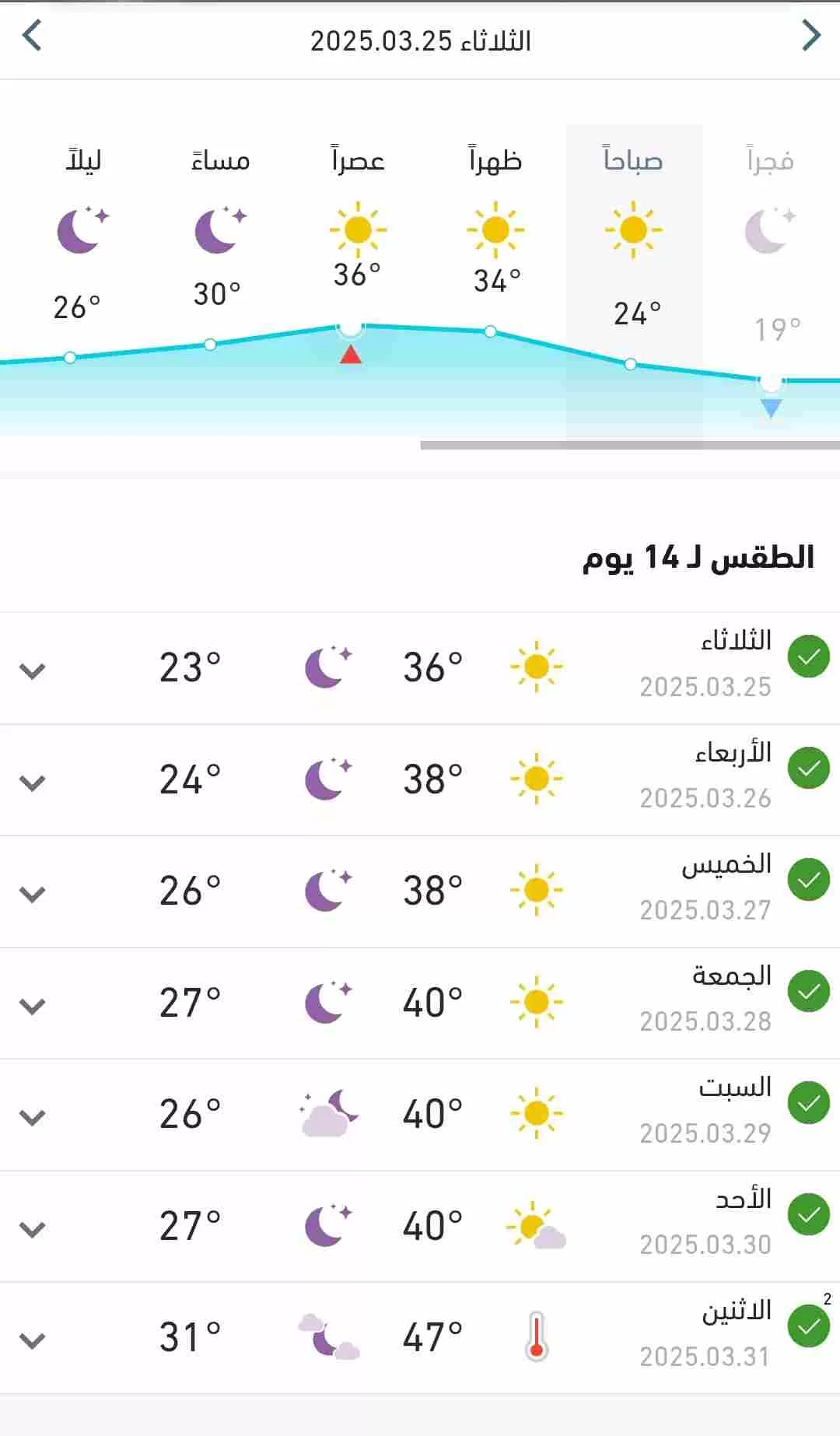Expand details for الأحد forecast
The width and height of the screenshot is (840, 1436).
tap(32, 1230)
